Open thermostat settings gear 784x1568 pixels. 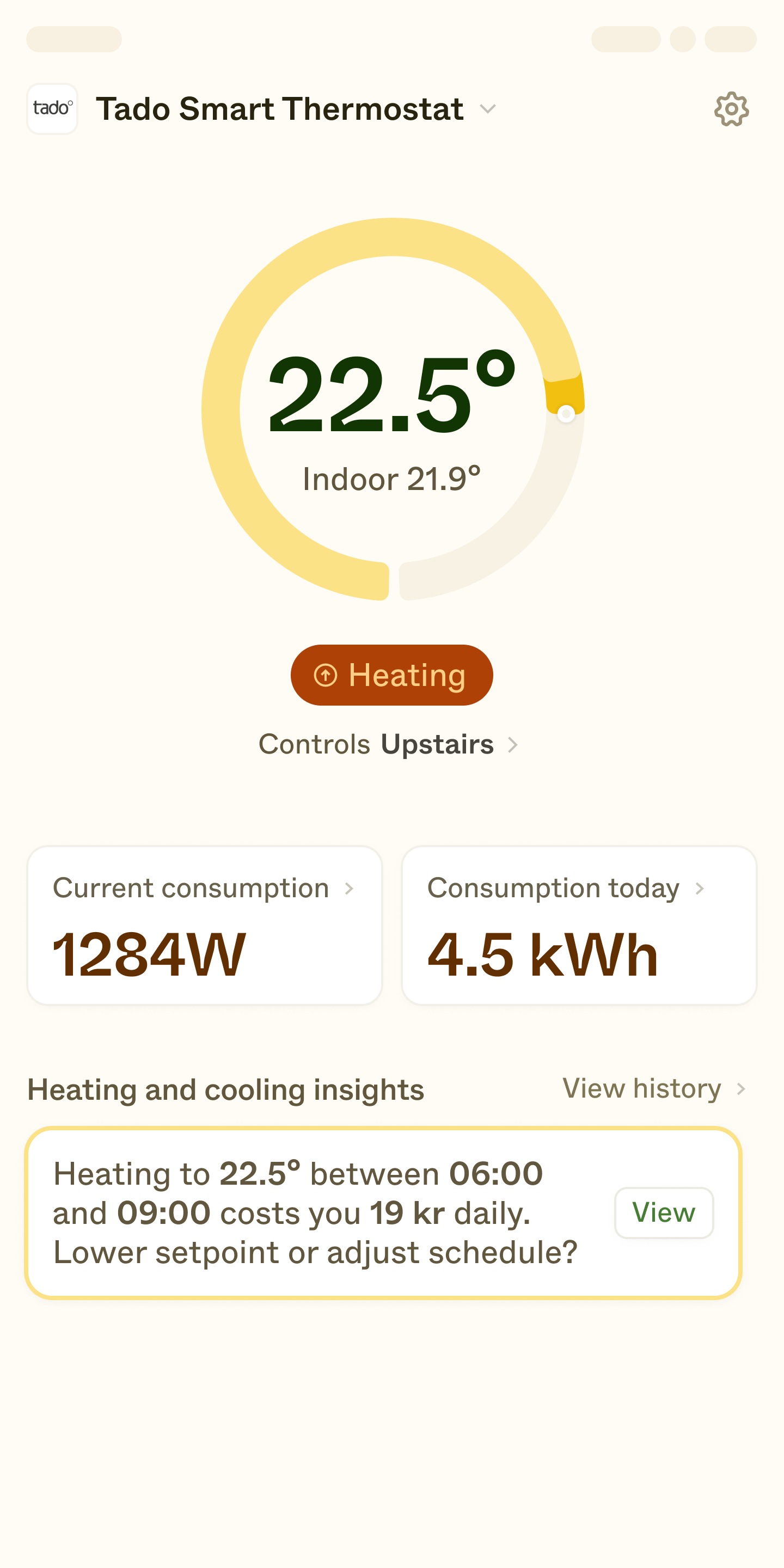pyautogui.click(x=731, y=109)
